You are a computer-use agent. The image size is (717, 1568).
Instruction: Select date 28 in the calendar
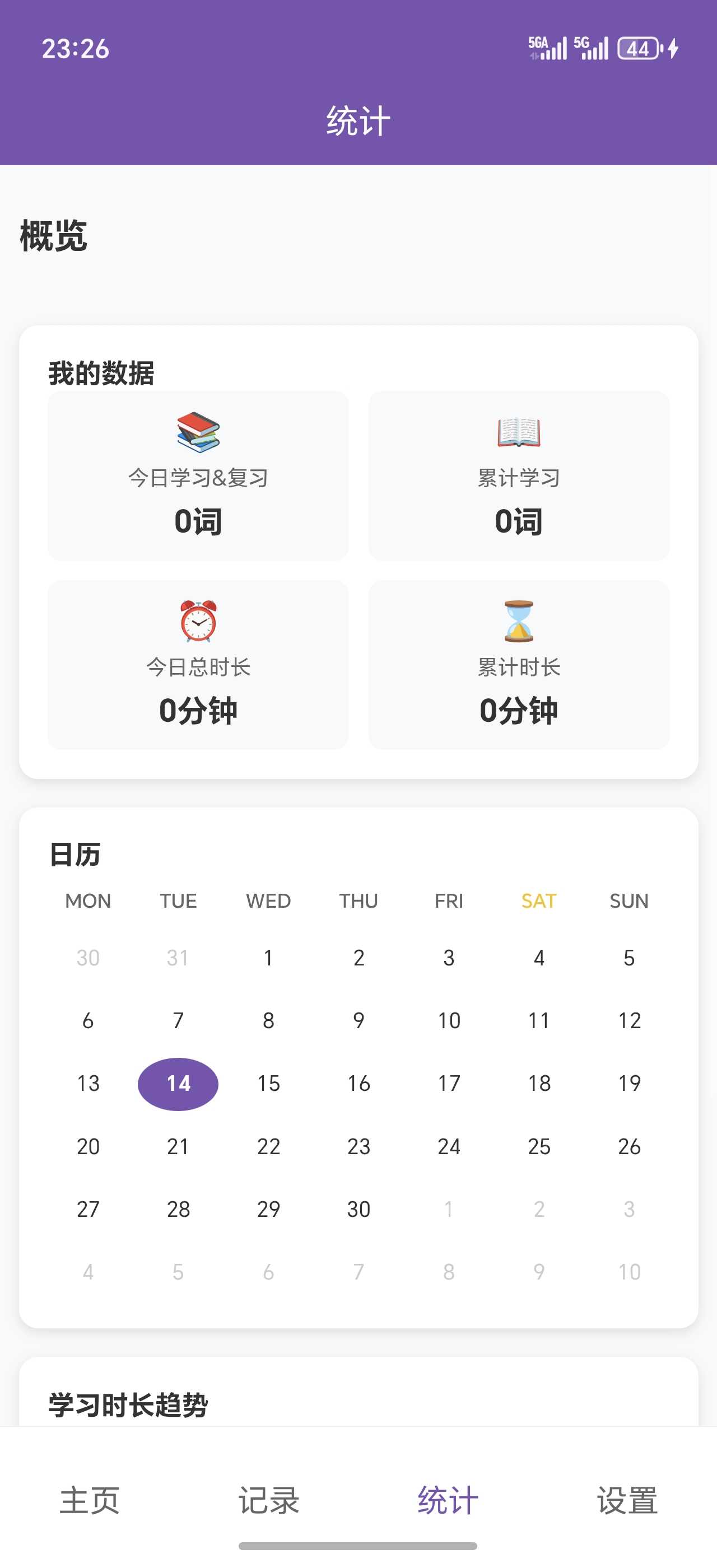point(178,1209)
